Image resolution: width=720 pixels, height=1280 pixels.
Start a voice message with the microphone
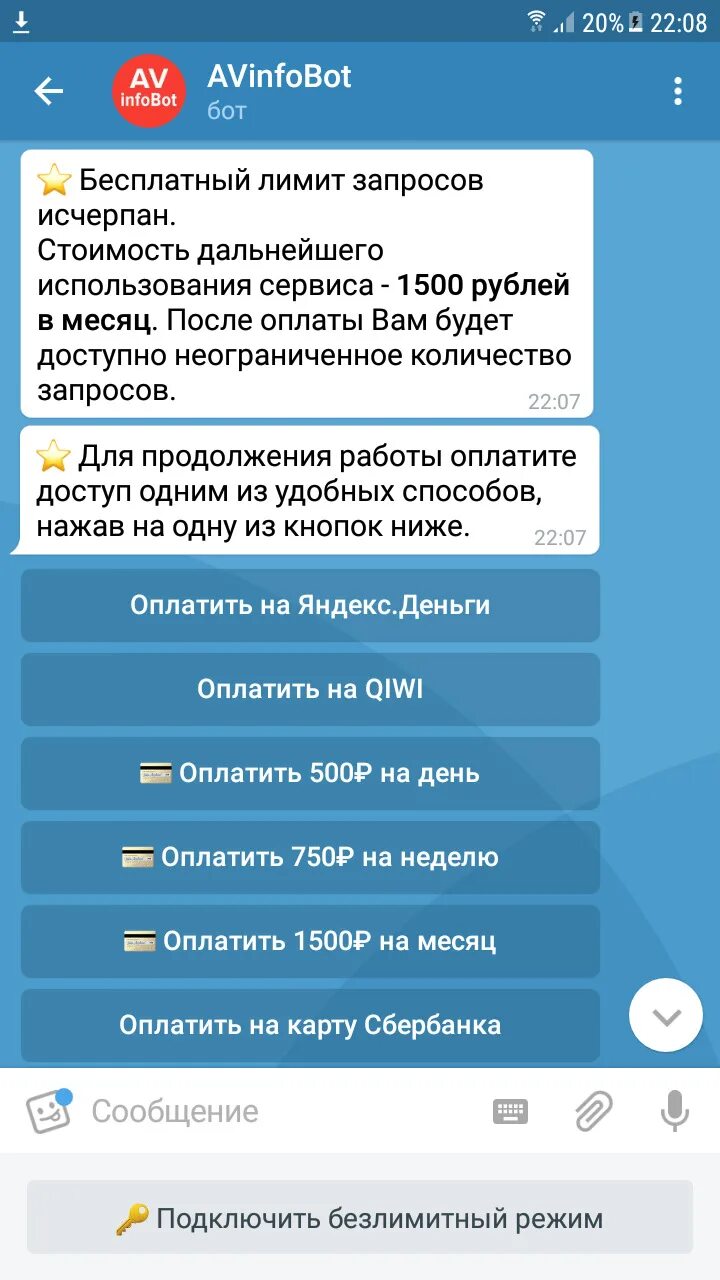tap(675, 1111)
